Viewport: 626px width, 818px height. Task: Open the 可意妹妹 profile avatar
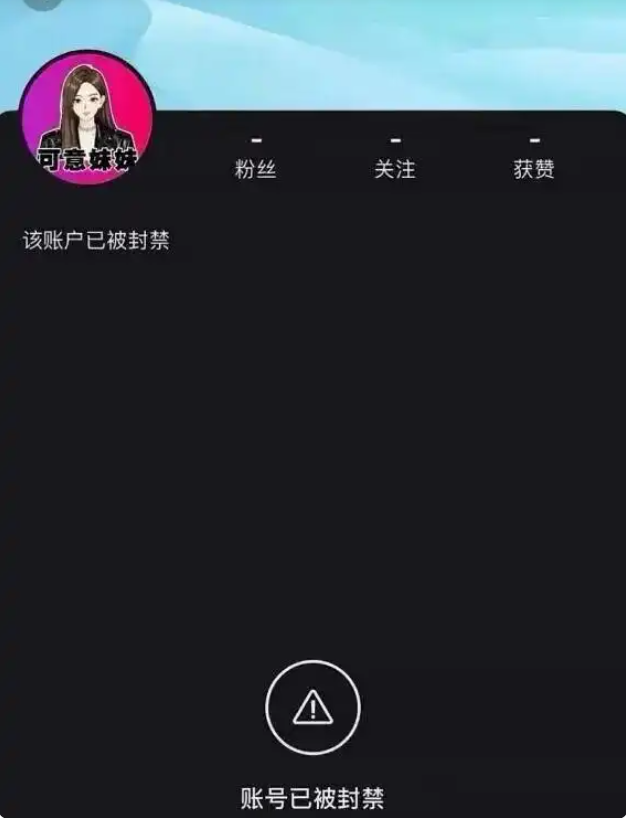[87, 117]
